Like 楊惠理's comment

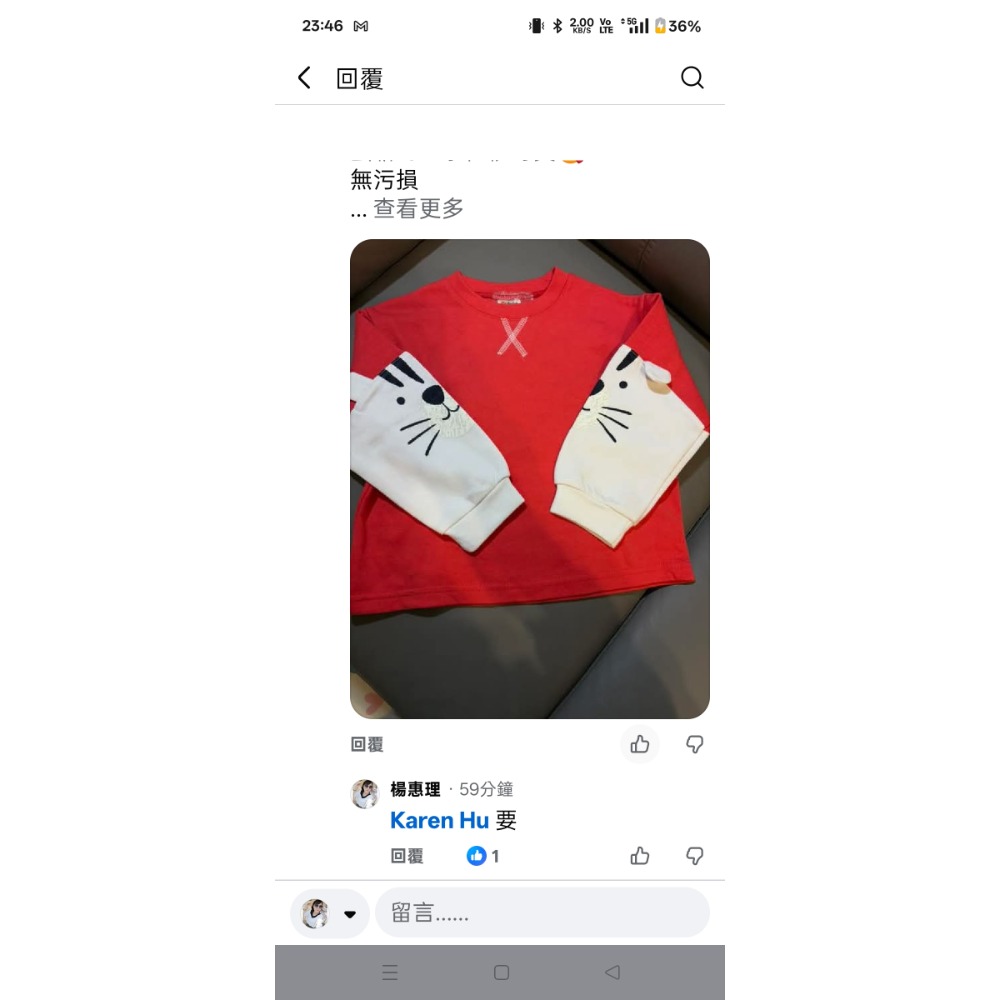point(640,856)
